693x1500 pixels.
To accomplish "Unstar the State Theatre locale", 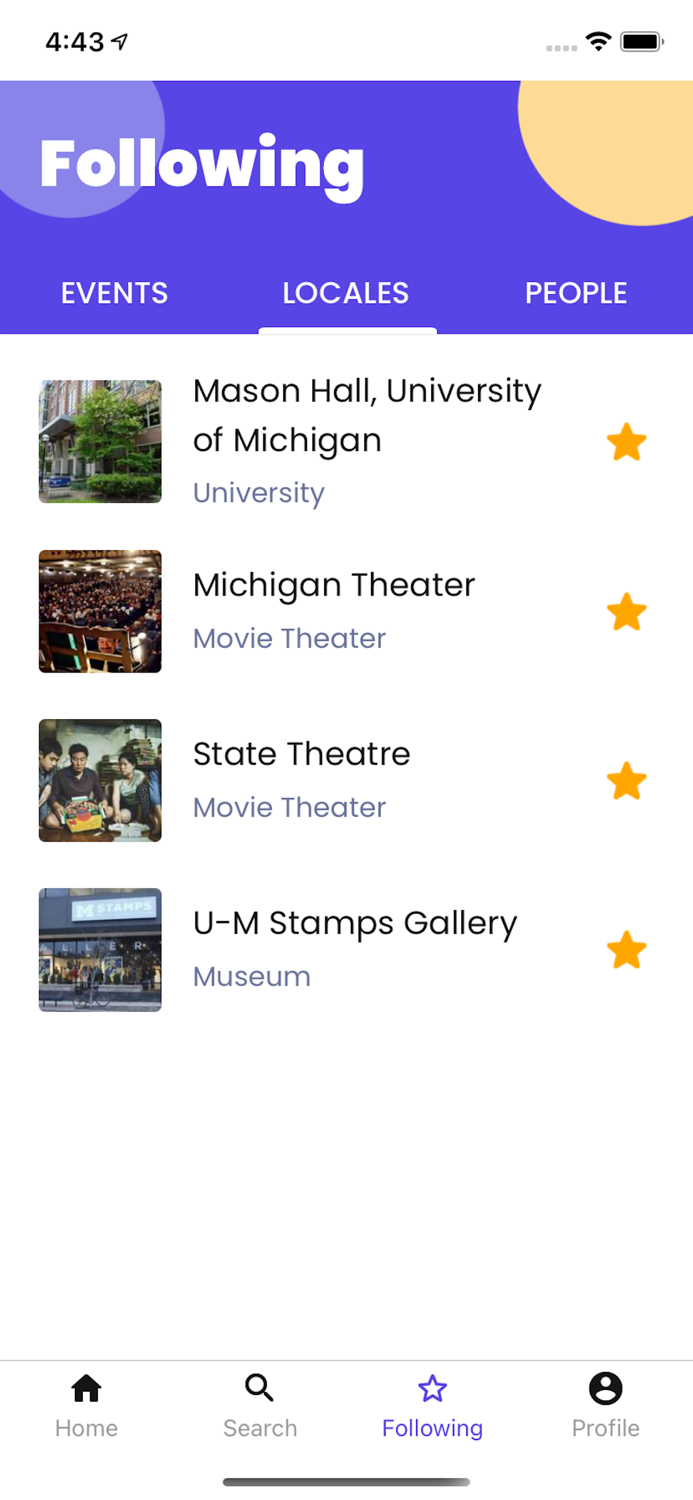I will [627, 781].
